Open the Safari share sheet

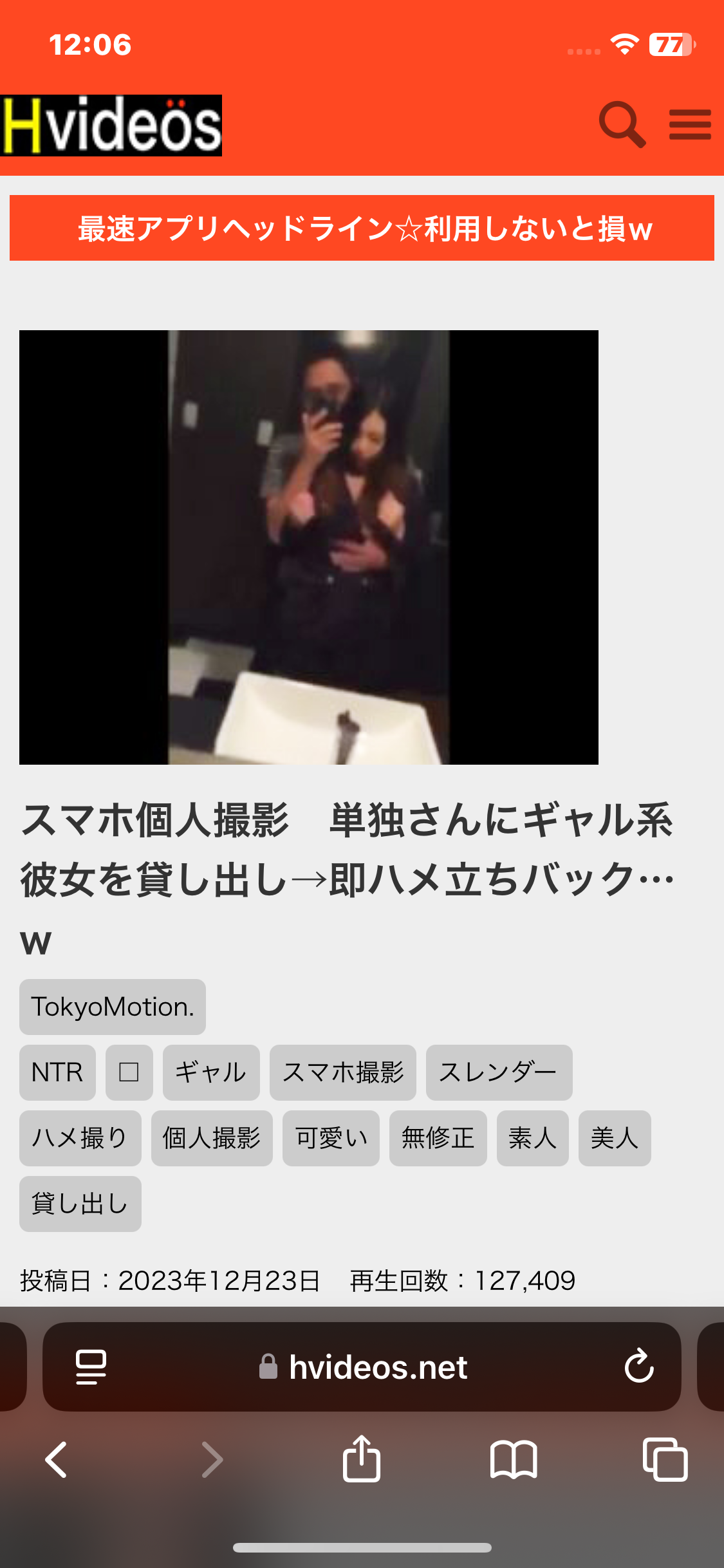[x=361, y=1459]
